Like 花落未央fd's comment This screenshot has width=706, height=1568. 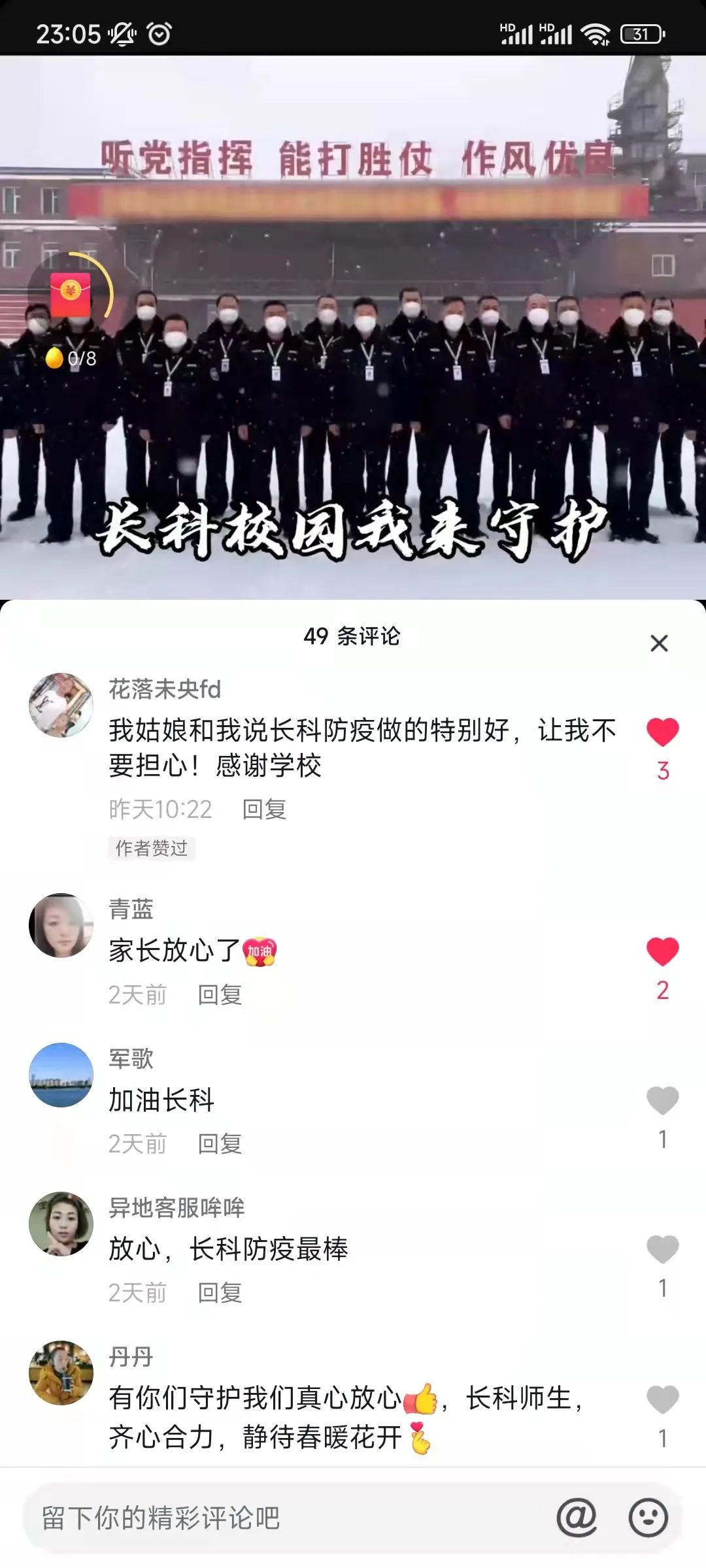(x=662, y=732)
